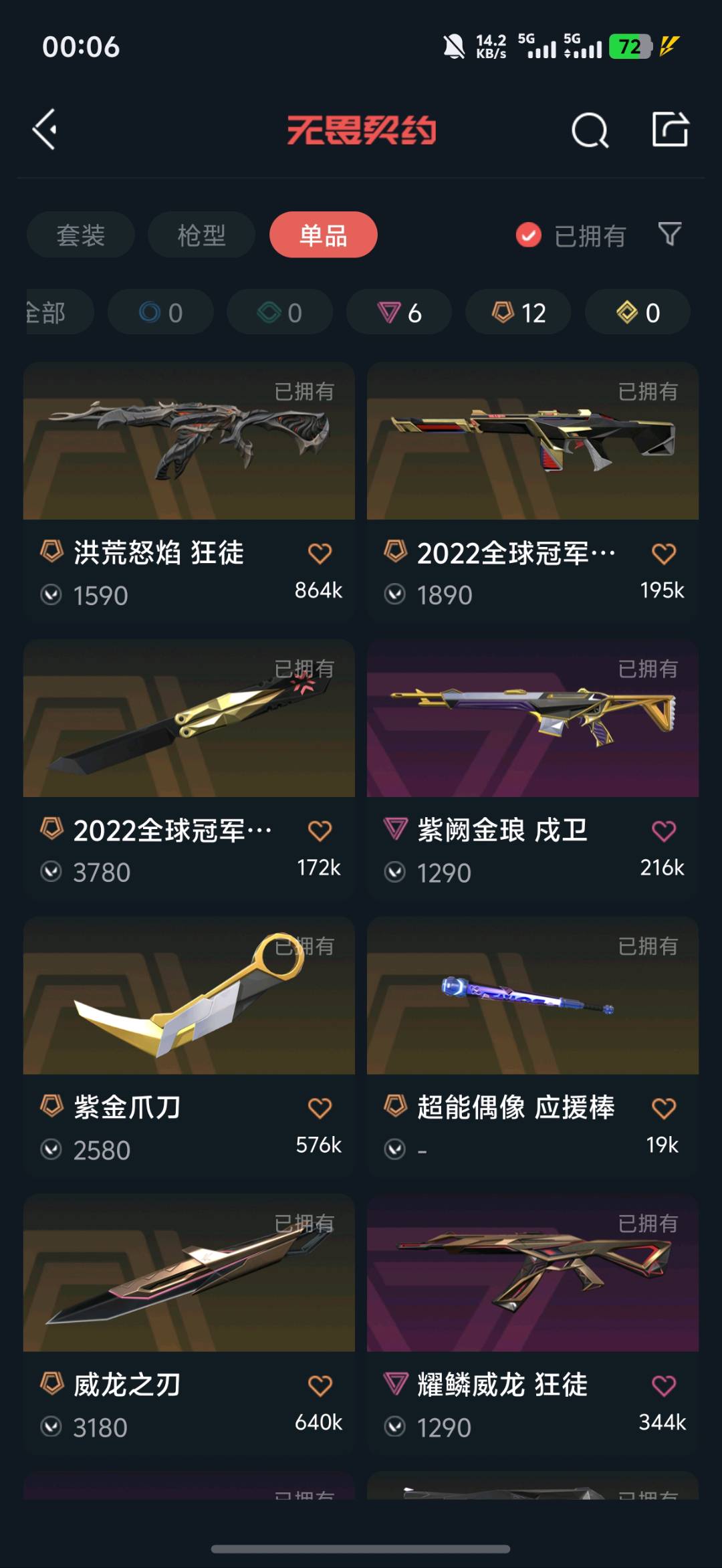Like the 耀鳞威龙 狂徒 skin

(663, 1385)
